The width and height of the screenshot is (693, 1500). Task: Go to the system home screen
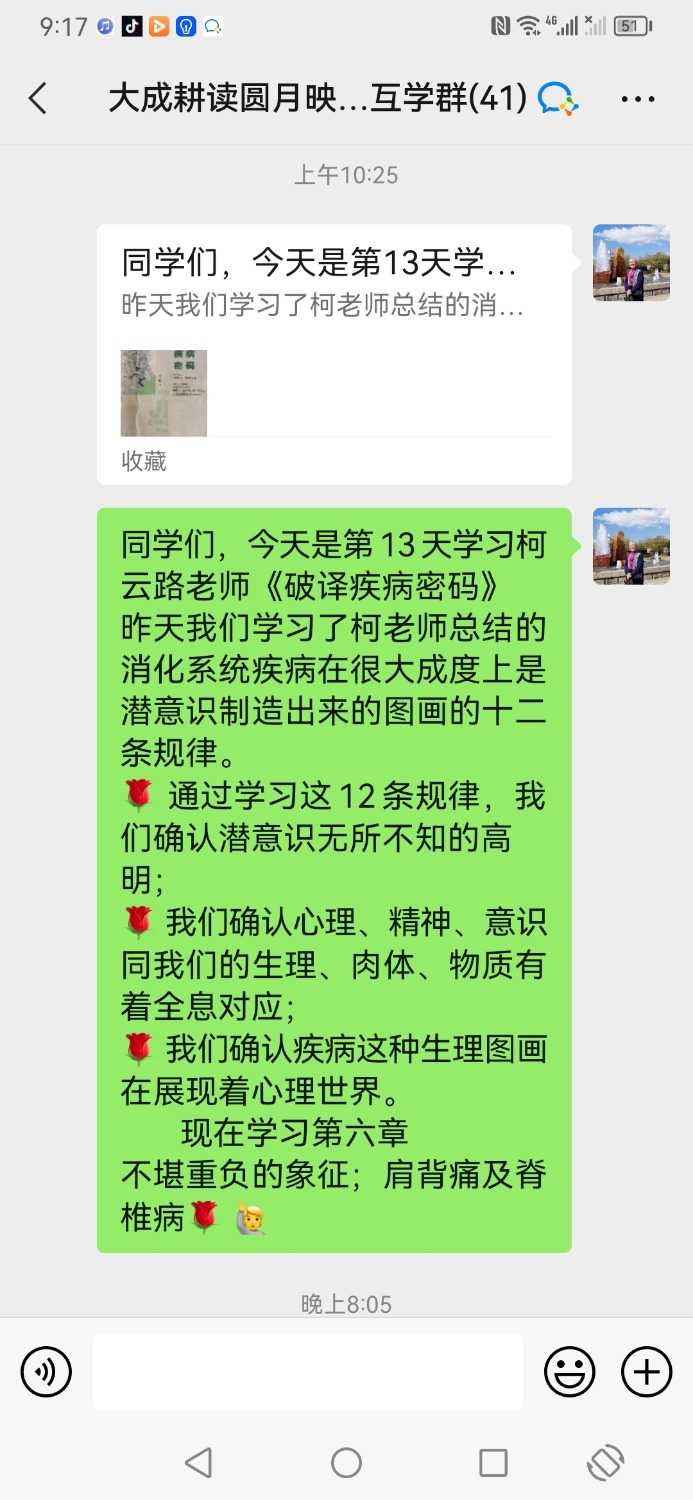tap(346, 1463)
